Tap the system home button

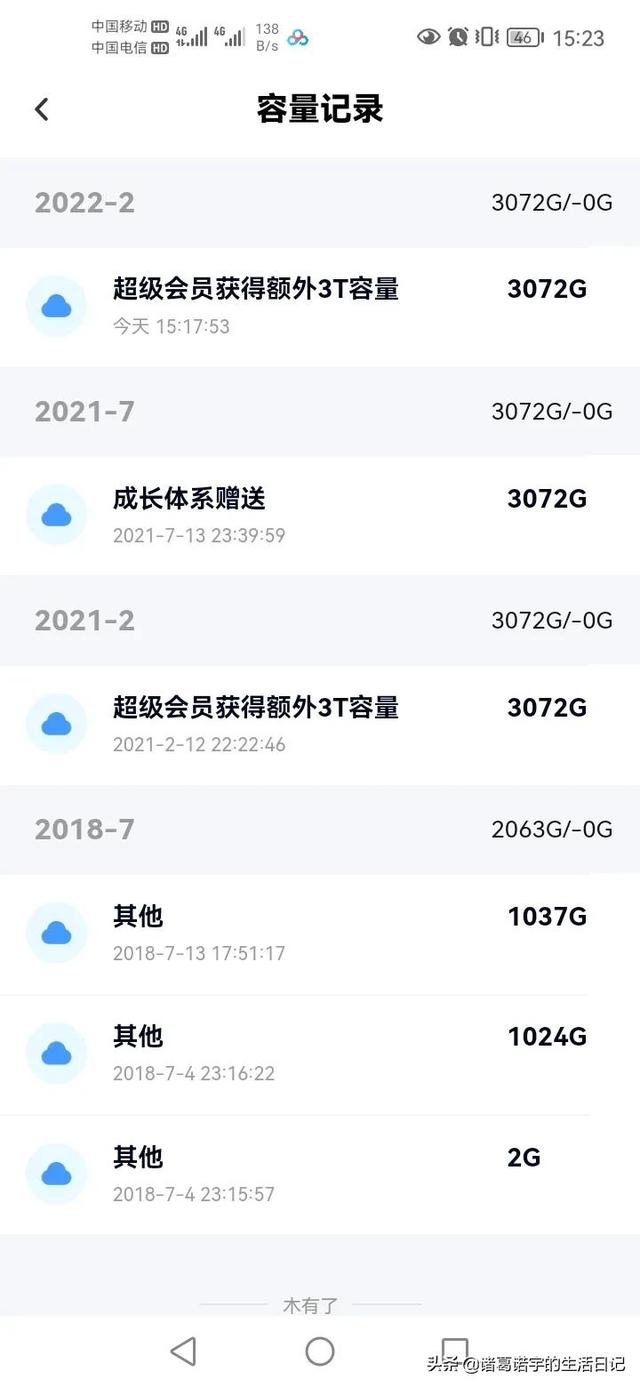point(320,1351)
